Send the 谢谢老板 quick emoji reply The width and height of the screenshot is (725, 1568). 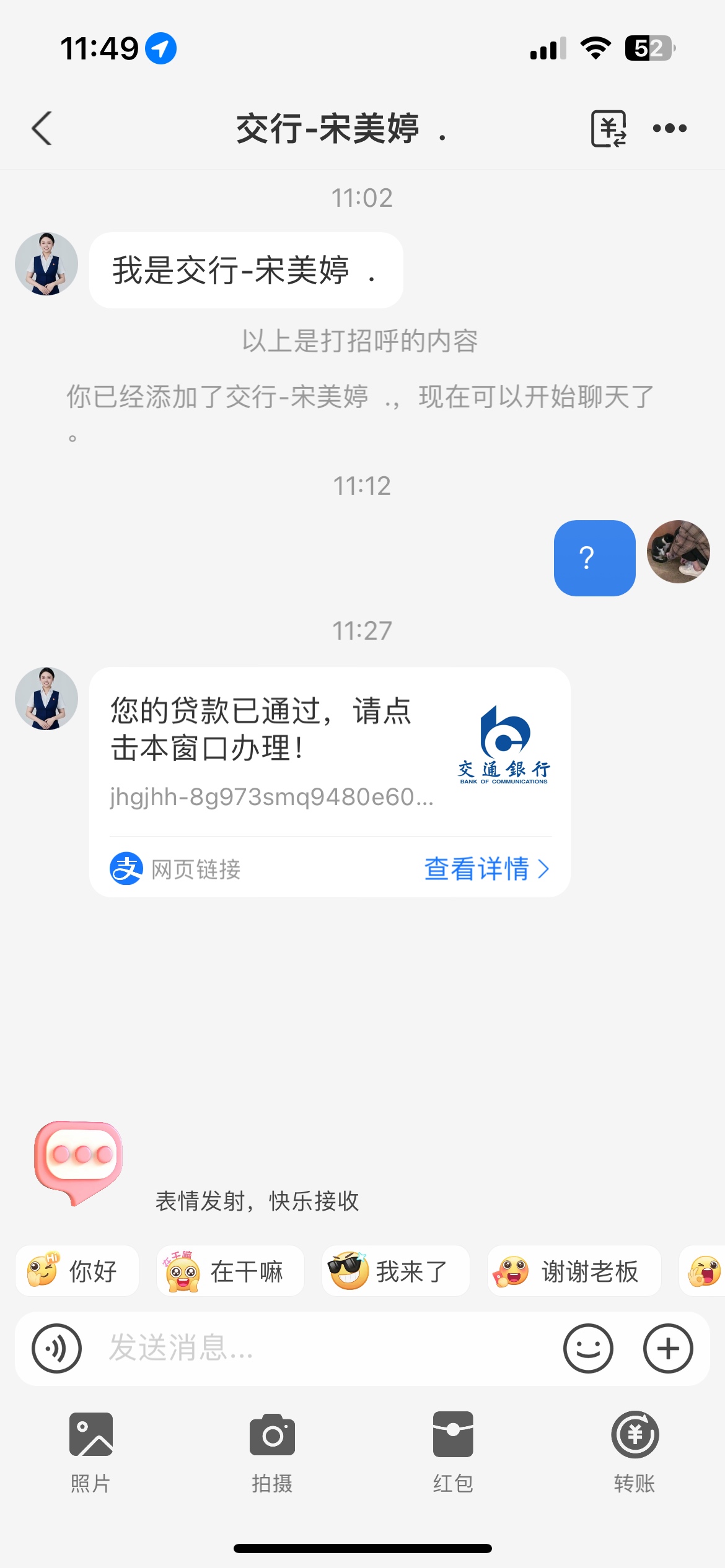tap(574, 1271)
